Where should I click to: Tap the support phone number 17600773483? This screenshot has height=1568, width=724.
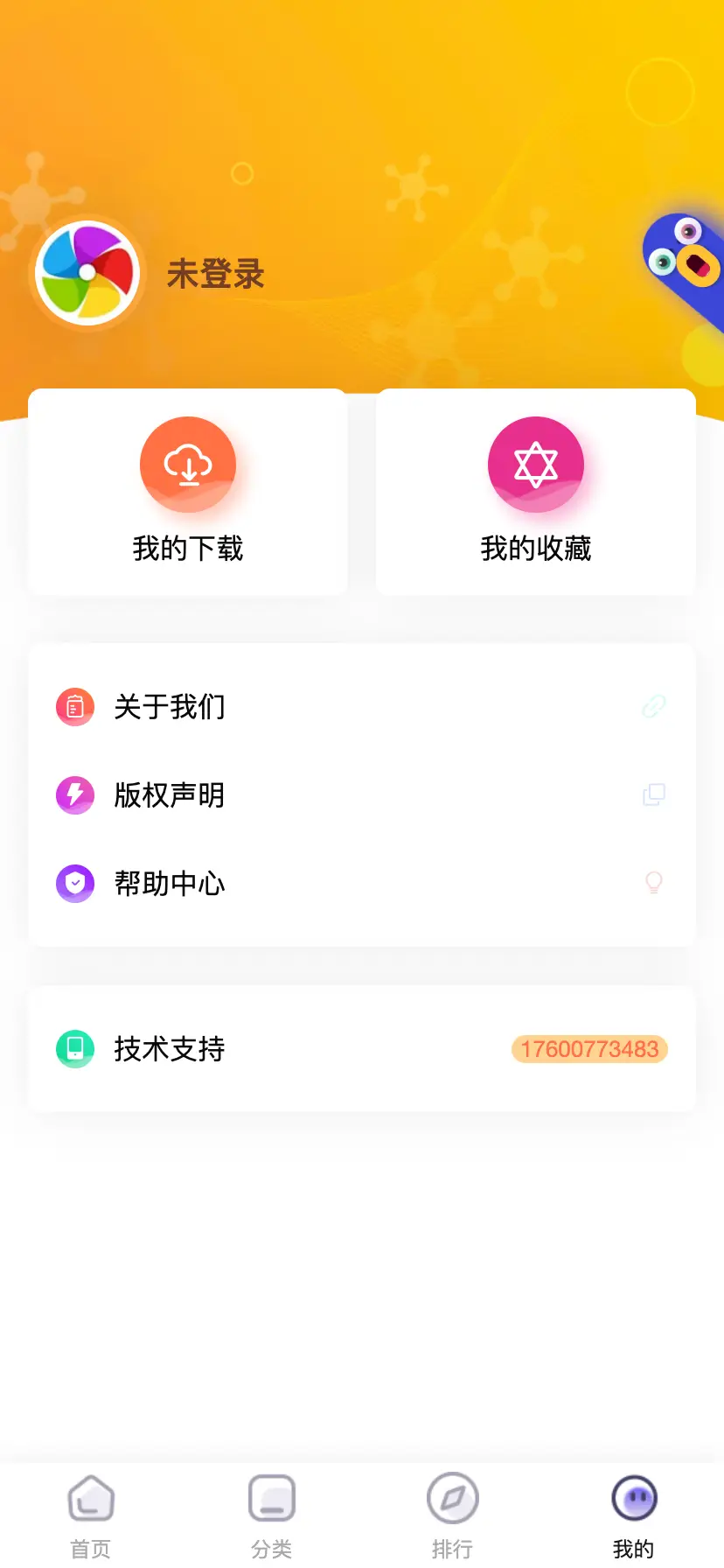click(589, 1049)
